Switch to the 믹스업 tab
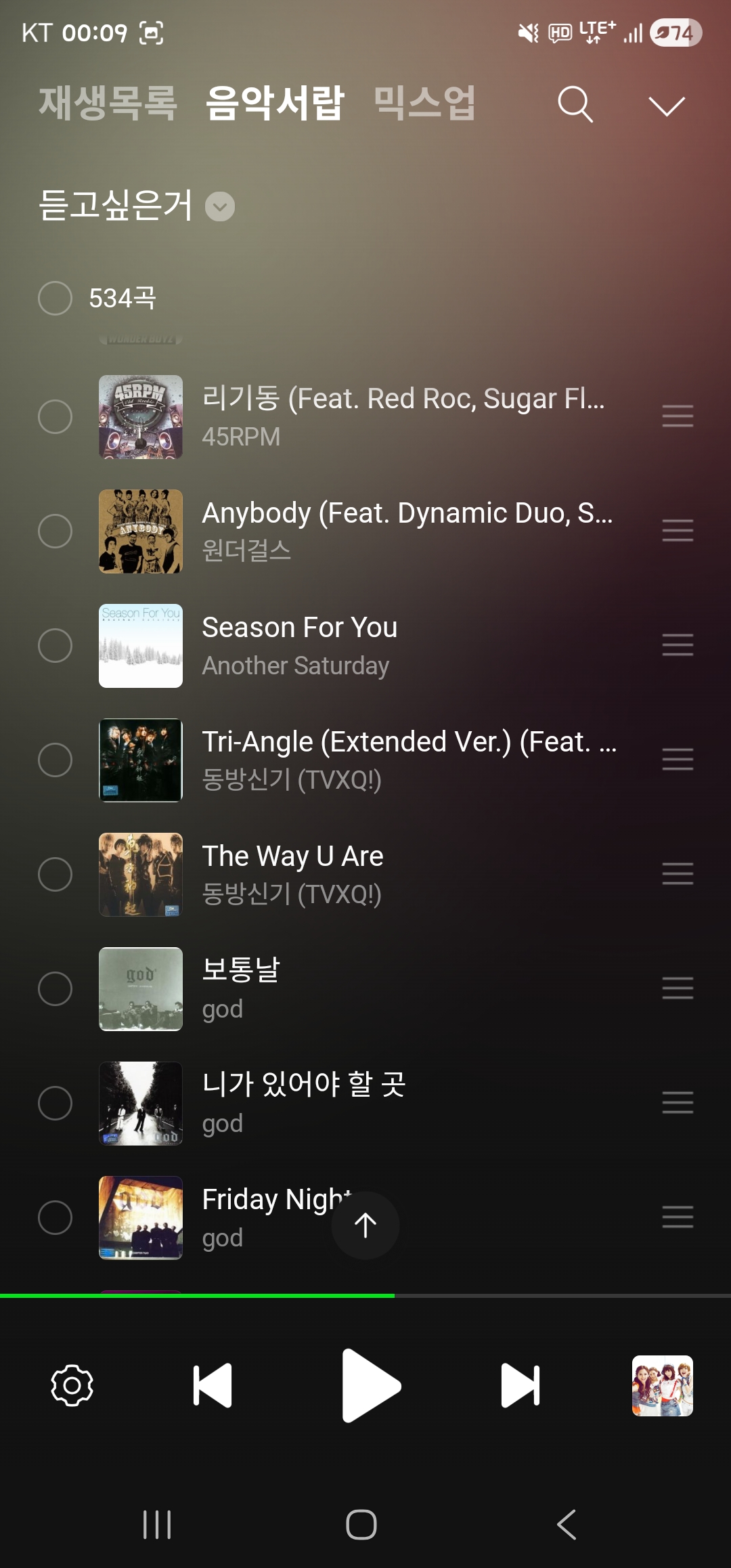 (424, 104)
